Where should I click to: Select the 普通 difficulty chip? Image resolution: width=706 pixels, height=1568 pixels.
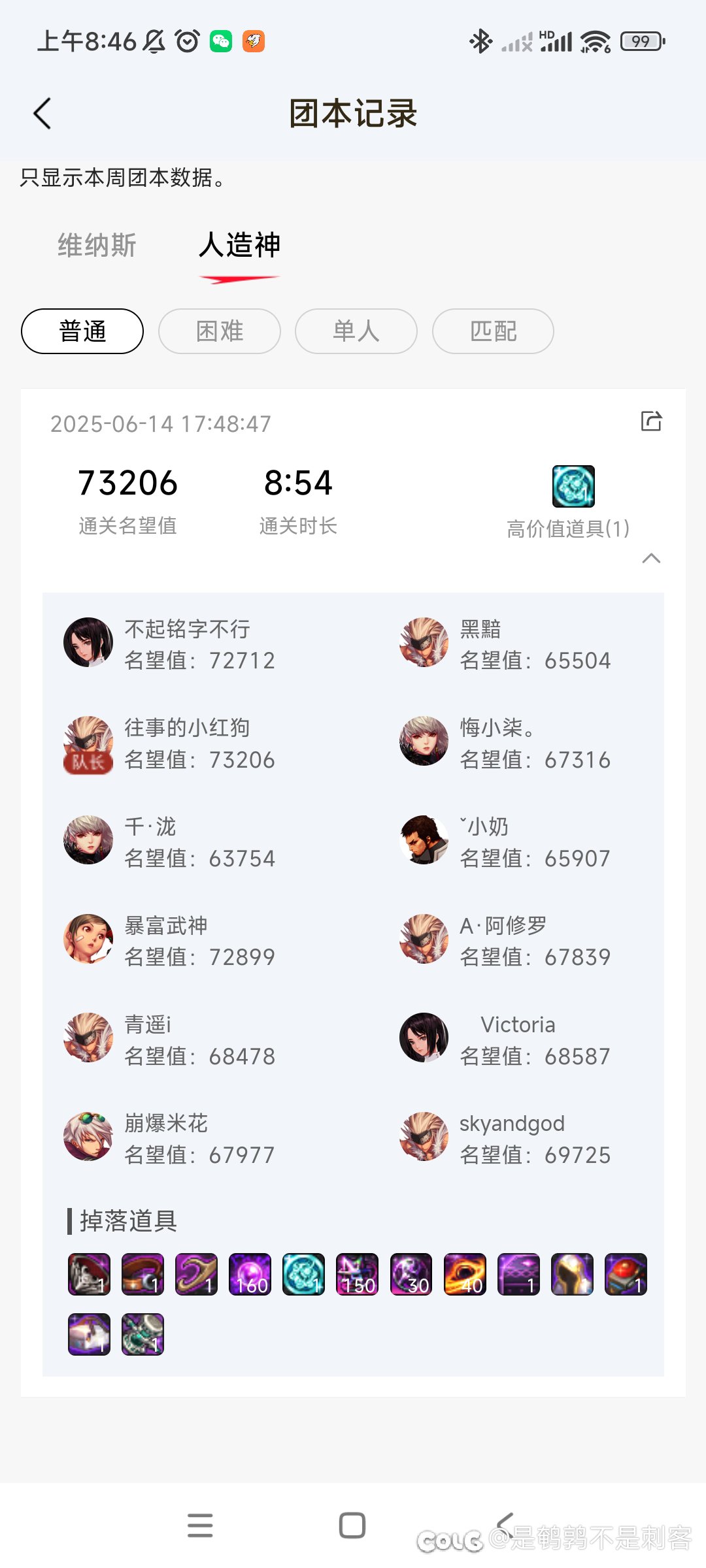tap(82, 331)
